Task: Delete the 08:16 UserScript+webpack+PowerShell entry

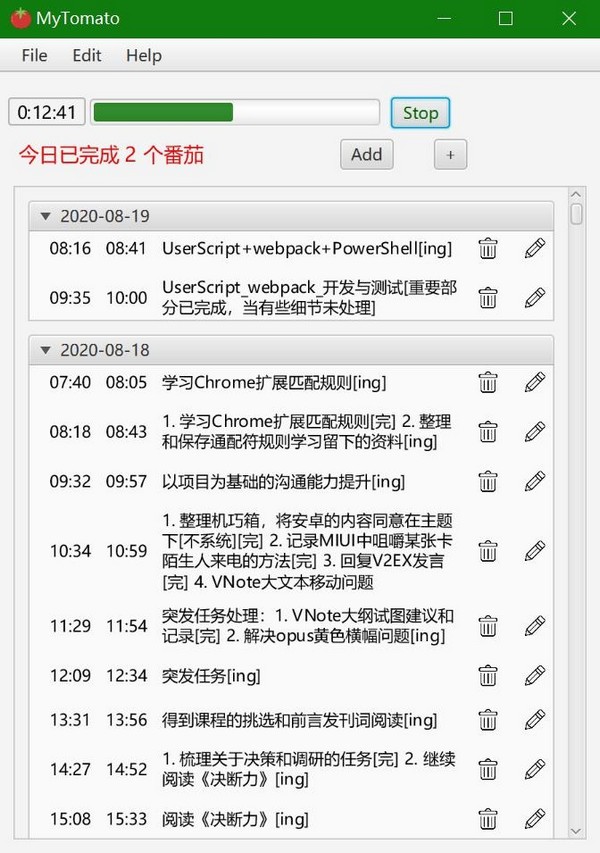Action: point(488,248)
